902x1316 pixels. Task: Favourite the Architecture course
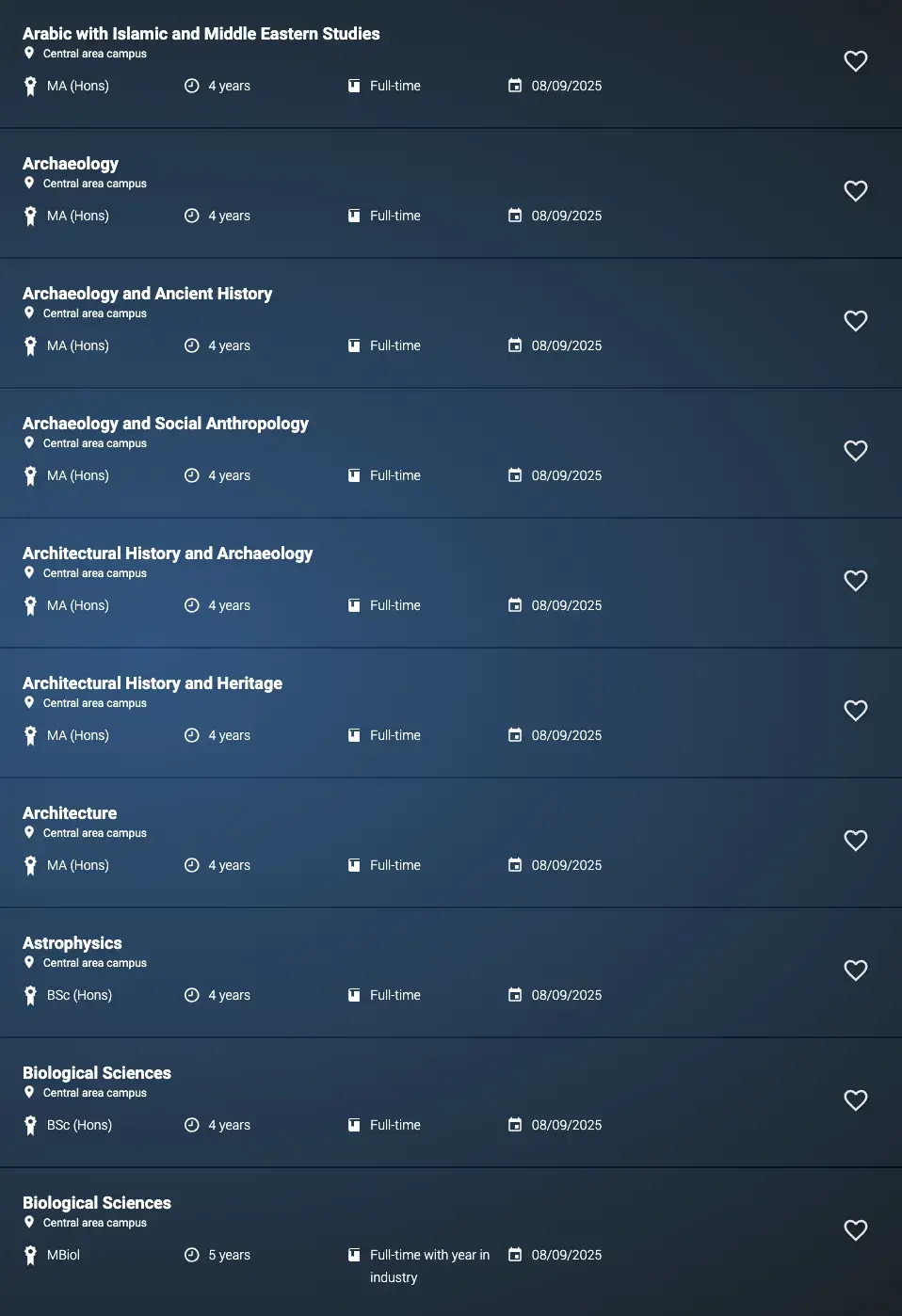click(855, 841)
